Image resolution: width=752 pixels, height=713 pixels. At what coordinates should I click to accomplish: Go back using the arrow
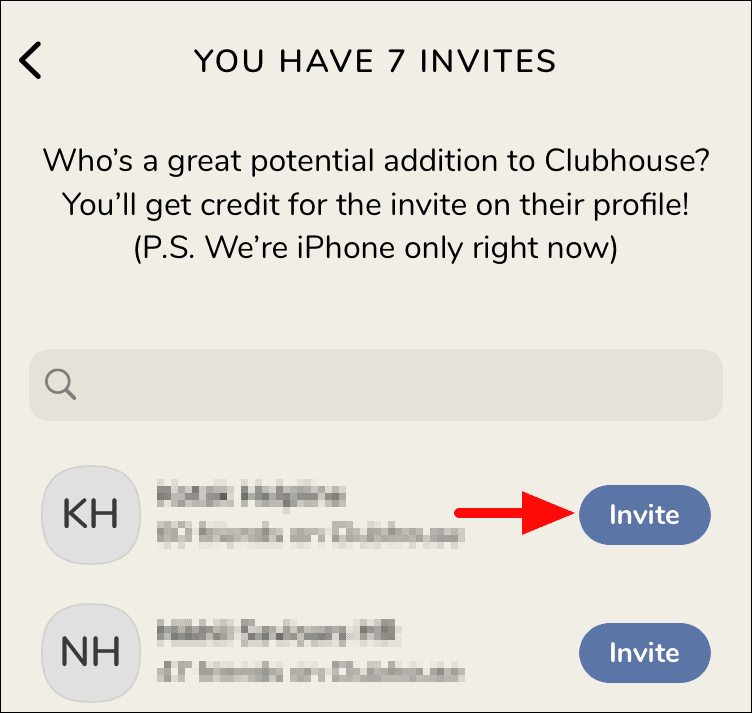32,60
